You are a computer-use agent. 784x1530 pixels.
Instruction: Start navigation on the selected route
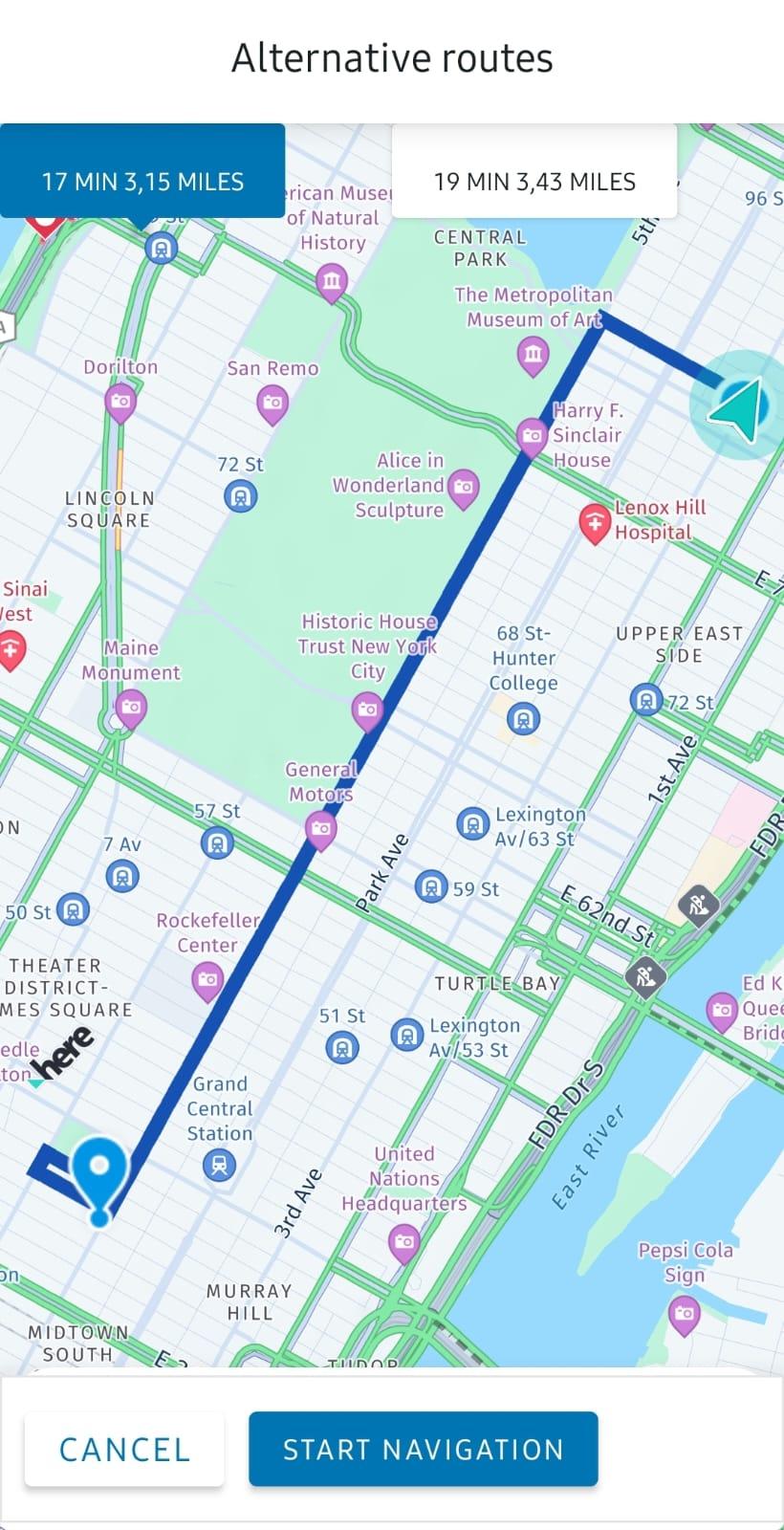click(424, 1450)
